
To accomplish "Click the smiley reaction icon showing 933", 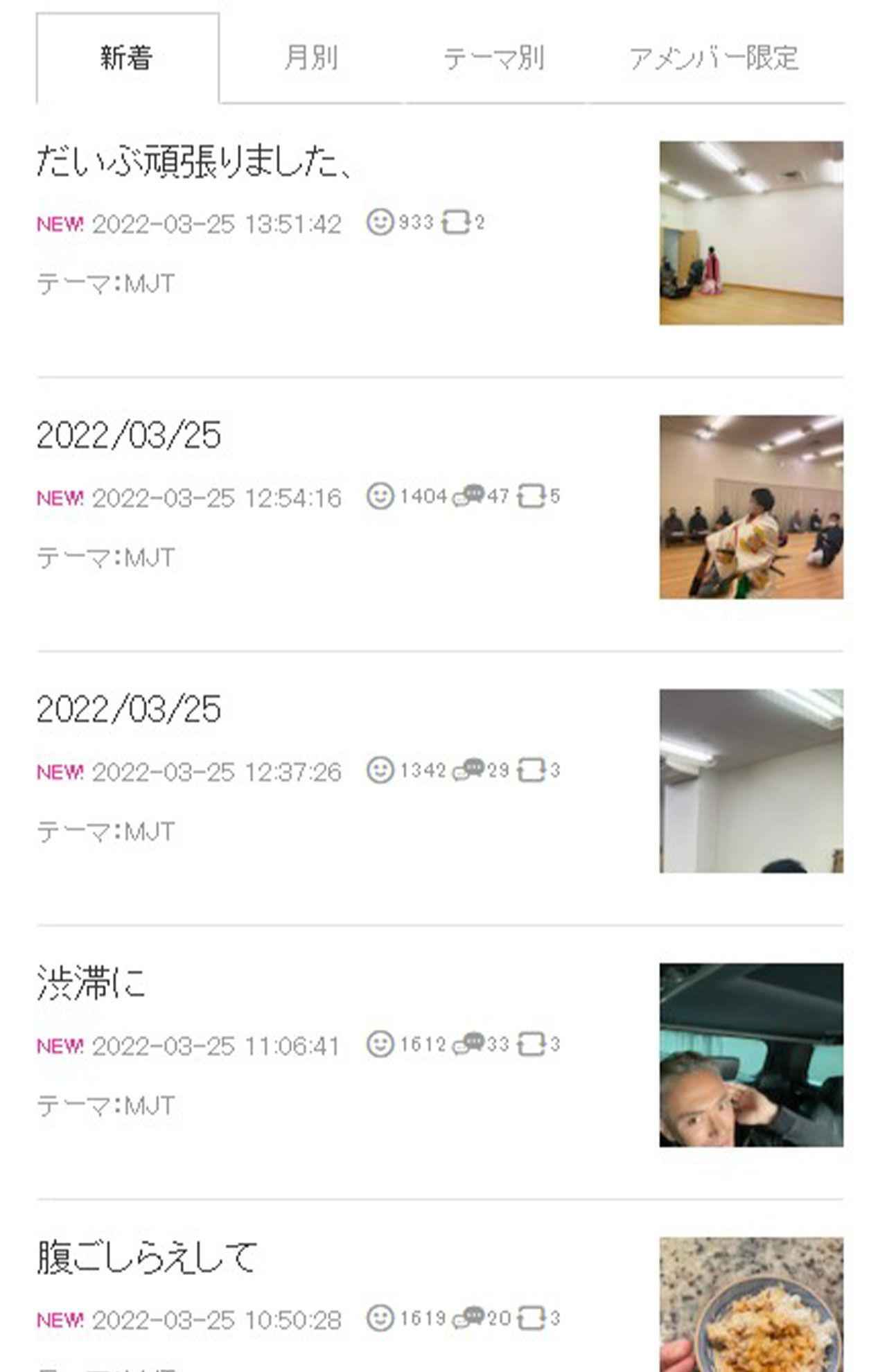I will (382, 222).
